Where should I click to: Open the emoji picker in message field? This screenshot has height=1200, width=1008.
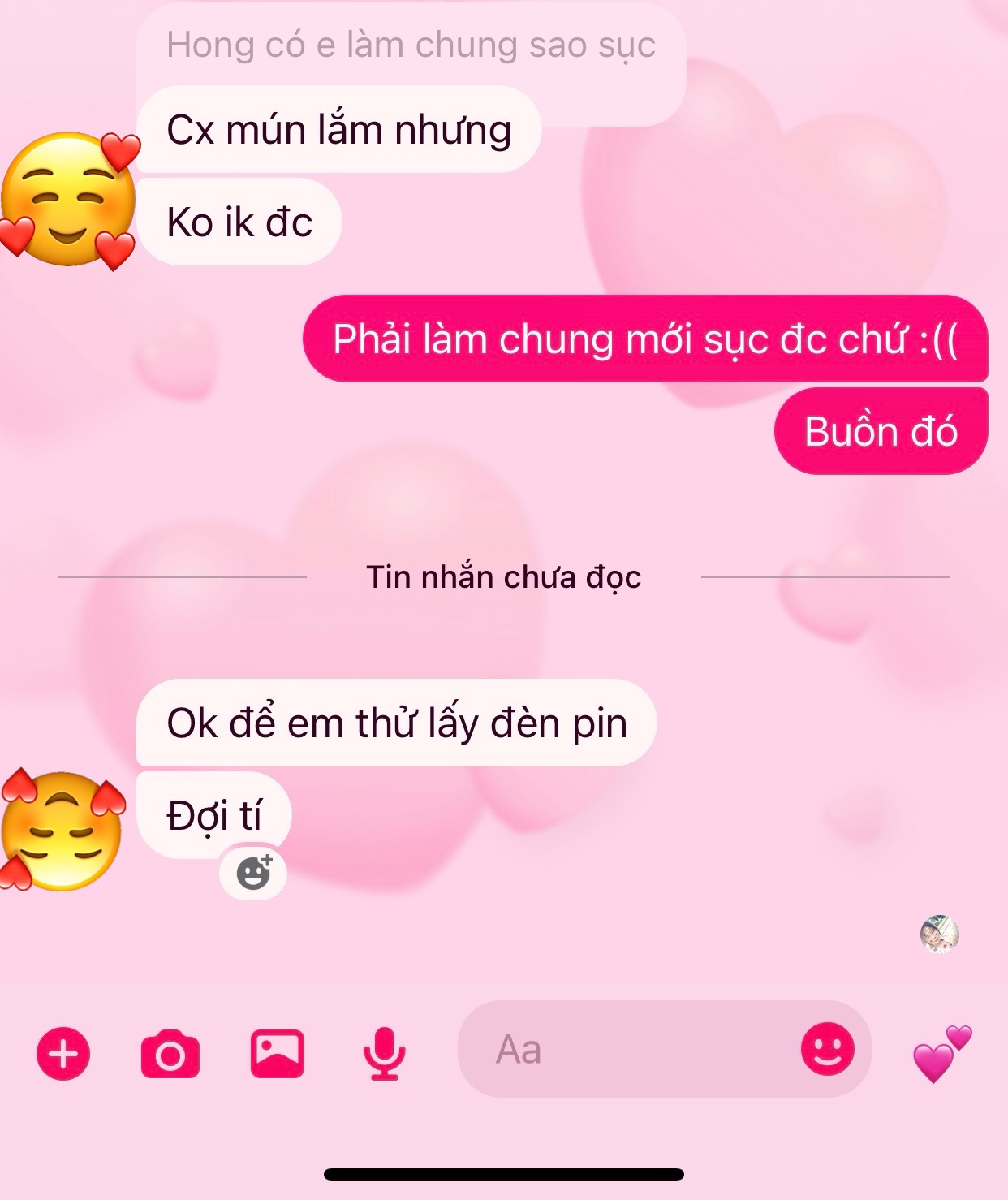click(827, 1049)
